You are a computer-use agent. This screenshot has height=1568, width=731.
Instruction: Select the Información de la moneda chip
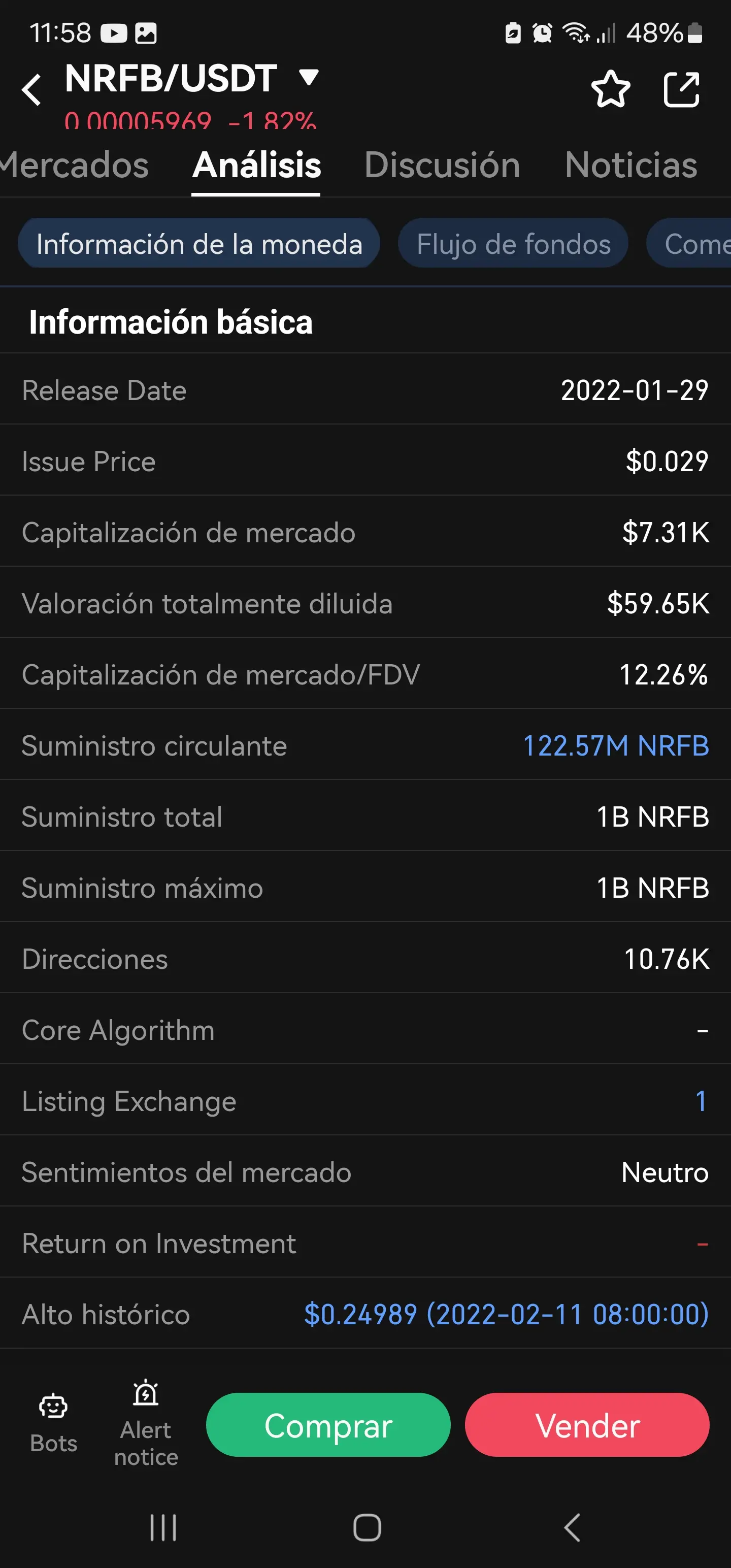199,244
